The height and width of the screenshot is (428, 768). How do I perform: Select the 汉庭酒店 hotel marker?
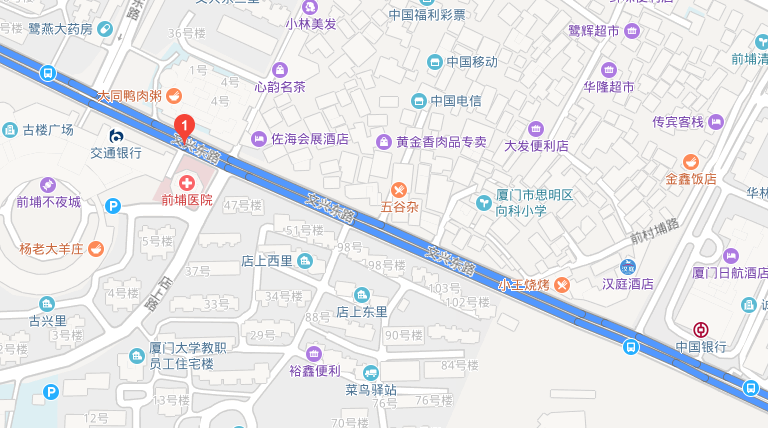click(x=629, y=266)
